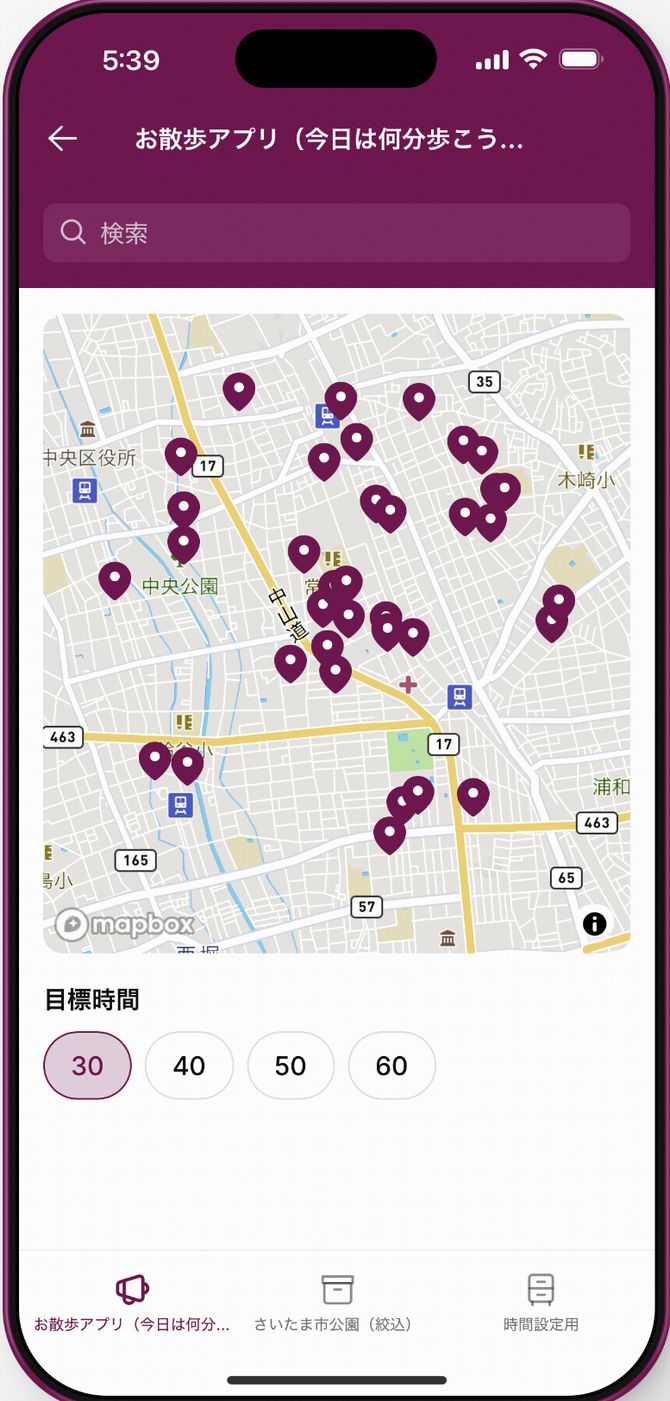Open the お散歩アプリ tab in bottom bar
Screen dimensions: 670x1401
click(x=132, y=1303)
